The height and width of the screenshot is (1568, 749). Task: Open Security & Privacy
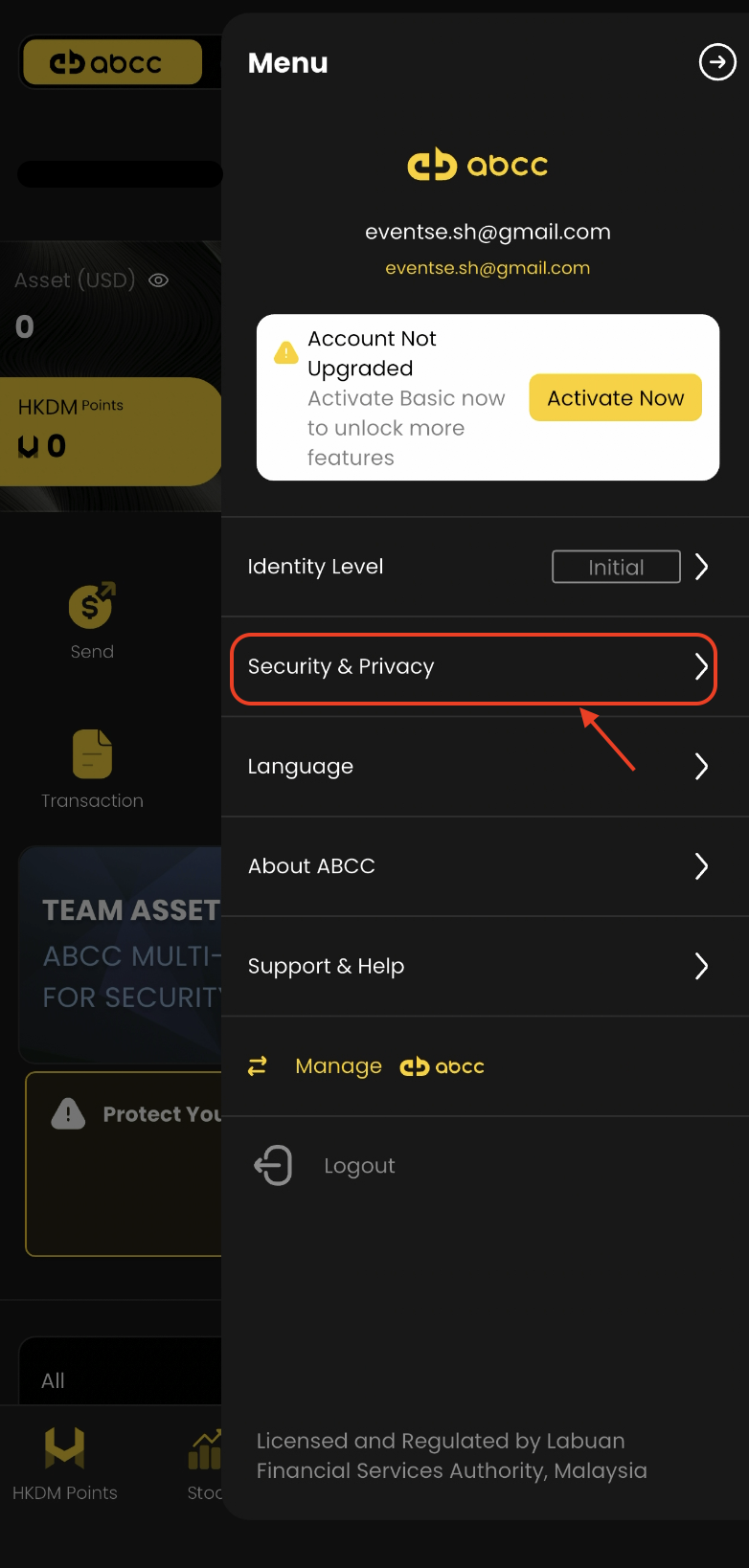coord(474,667)
